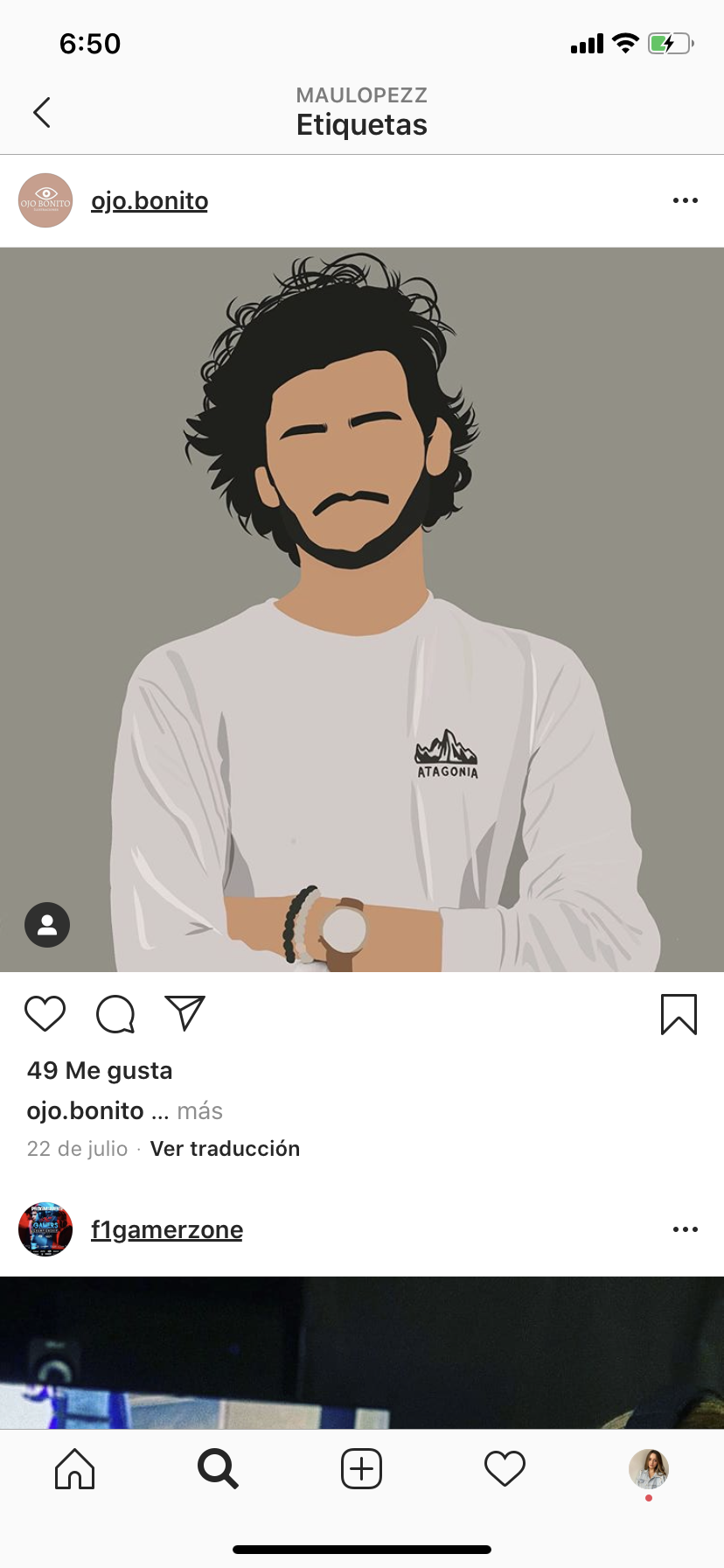Tap Ver traducción
Screen dimensions: 724x1568
[x=225, y=1148]
